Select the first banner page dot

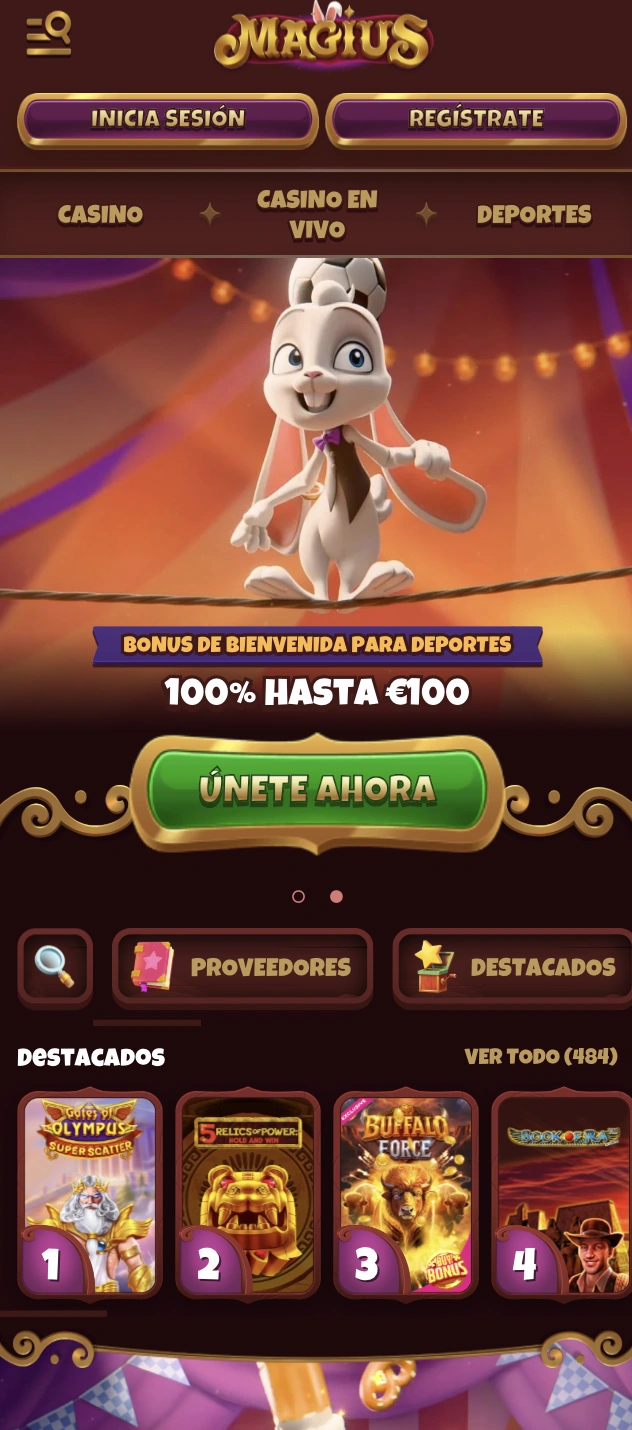[298, 896]
